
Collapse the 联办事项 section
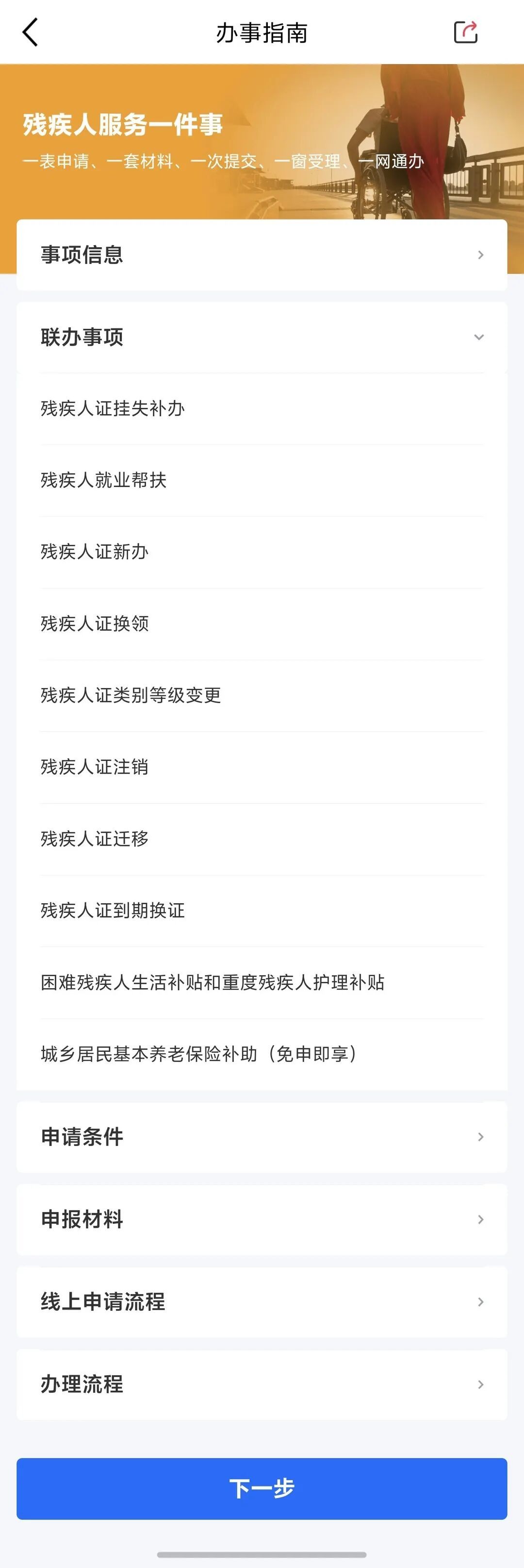tap(262, 337)
